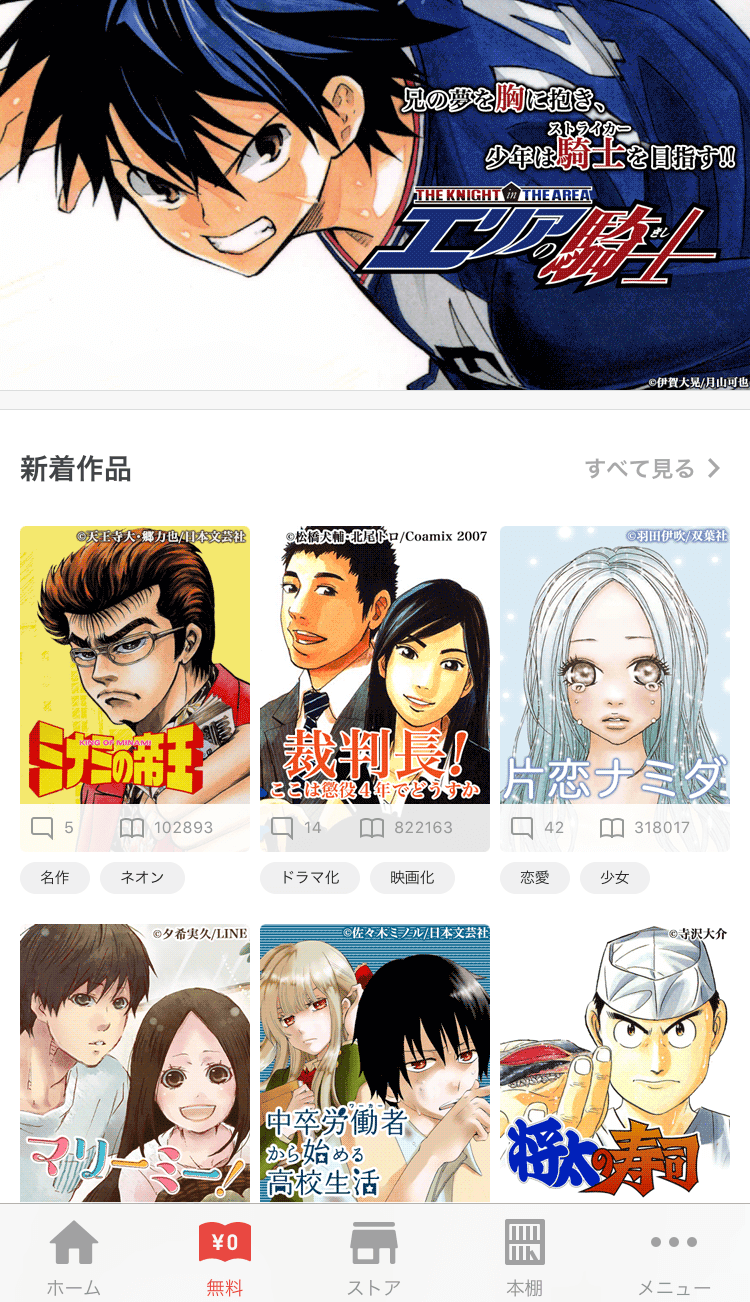Switch to the ストア tab
The height and width of the screenshot is (1302, 750).
pos(374,1256)
